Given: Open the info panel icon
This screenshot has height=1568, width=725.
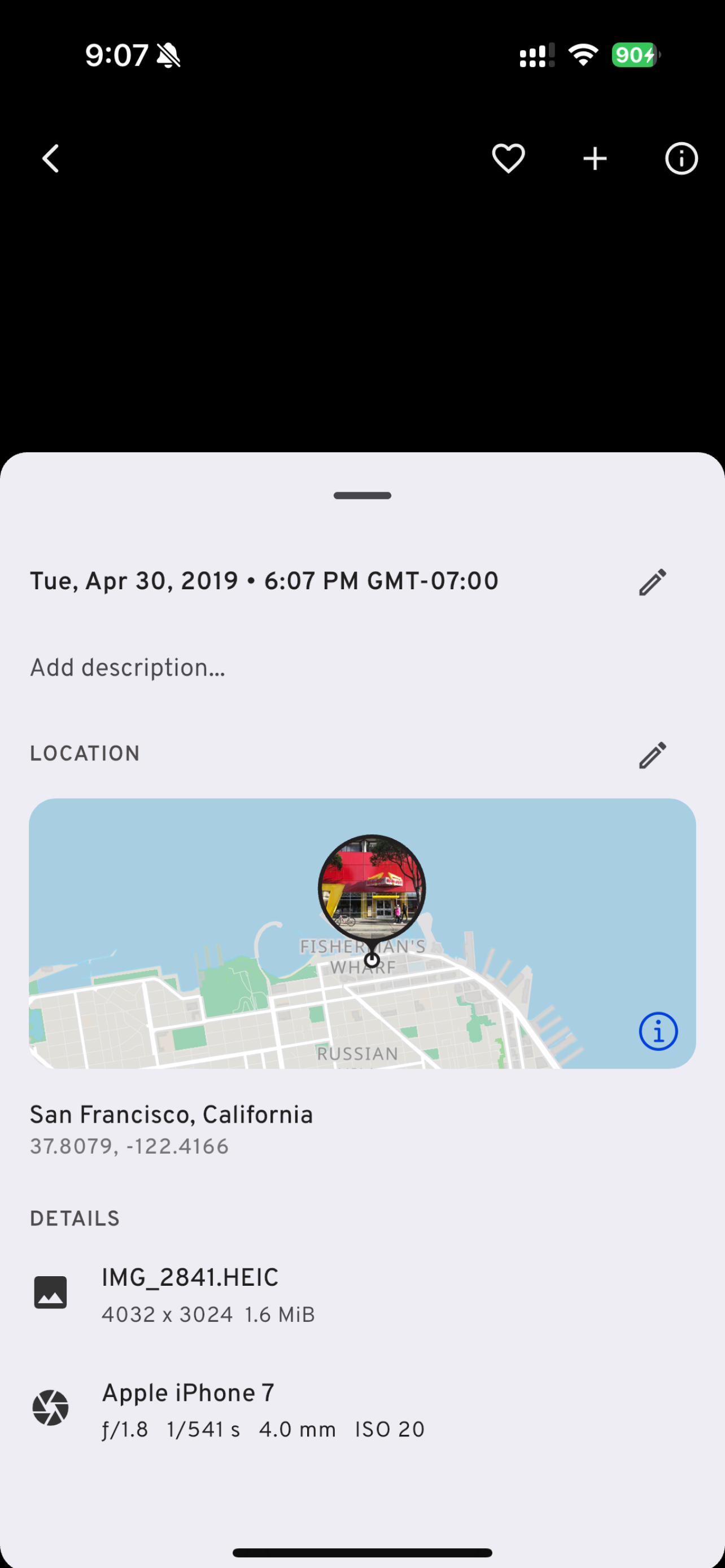Looking at the screenshot, I should (x=681, y=159).
